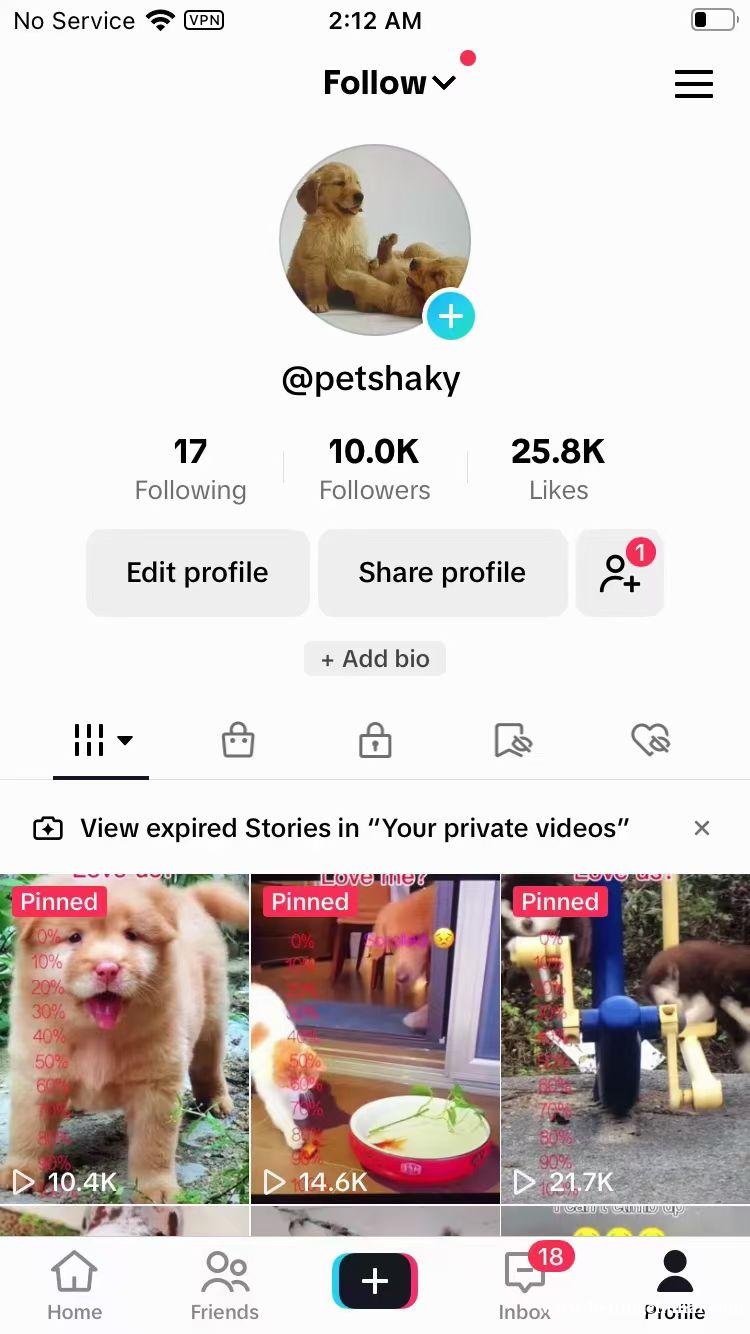Open the add friends icon button
The width and height of the screenshot is (750, 1334).
[620, 573]
